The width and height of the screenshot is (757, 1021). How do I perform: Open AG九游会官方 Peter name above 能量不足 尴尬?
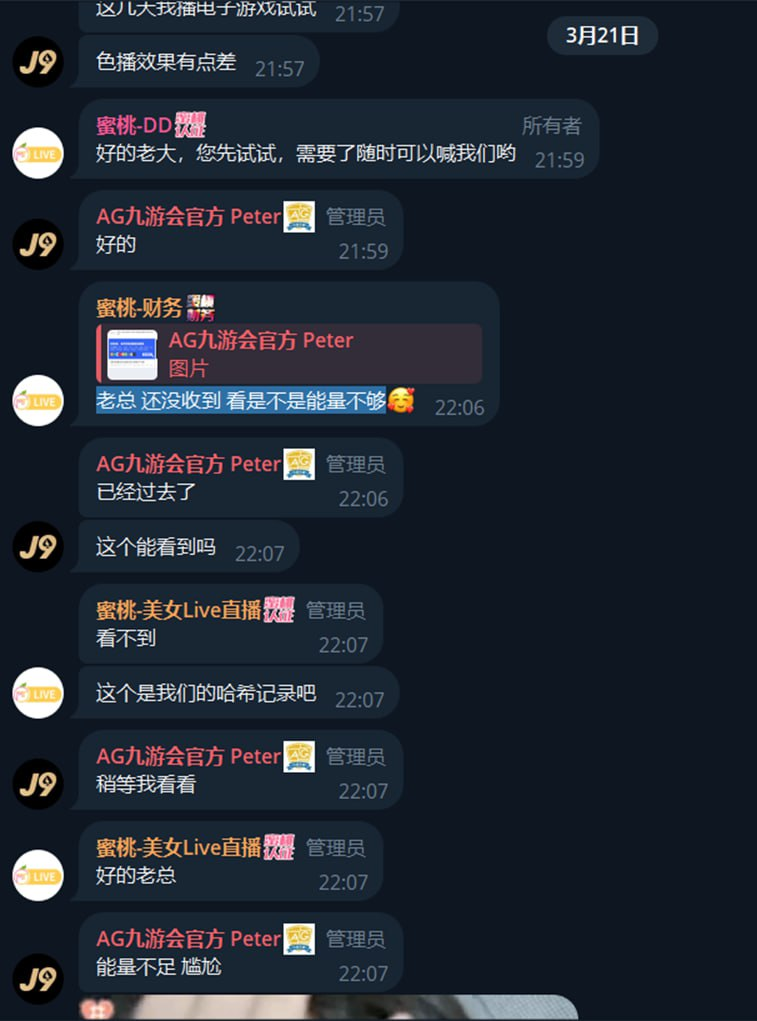(x=188, y=939)
